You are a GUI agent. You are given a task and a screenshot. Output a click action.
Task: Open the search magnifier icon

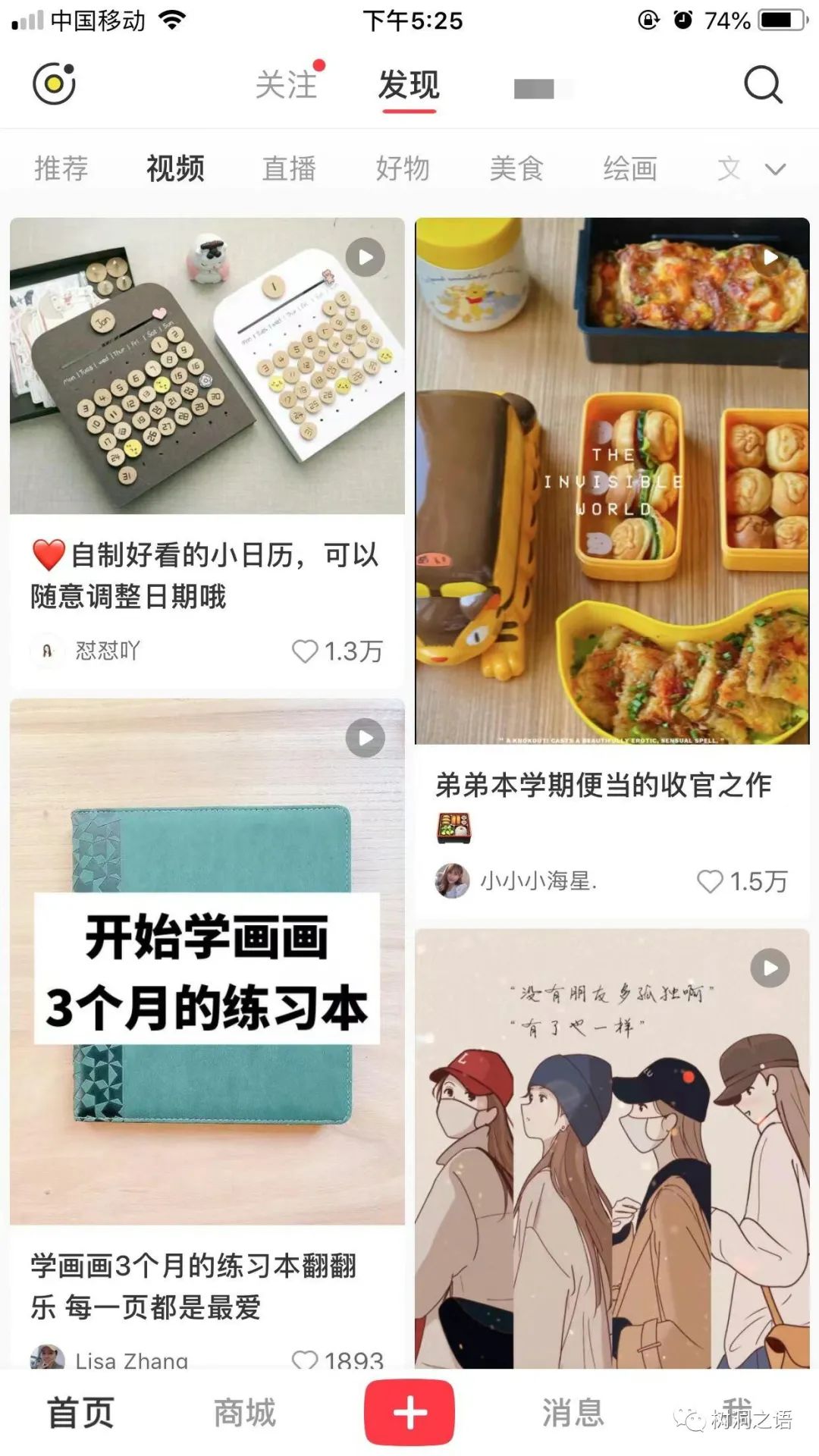(762, 84)
